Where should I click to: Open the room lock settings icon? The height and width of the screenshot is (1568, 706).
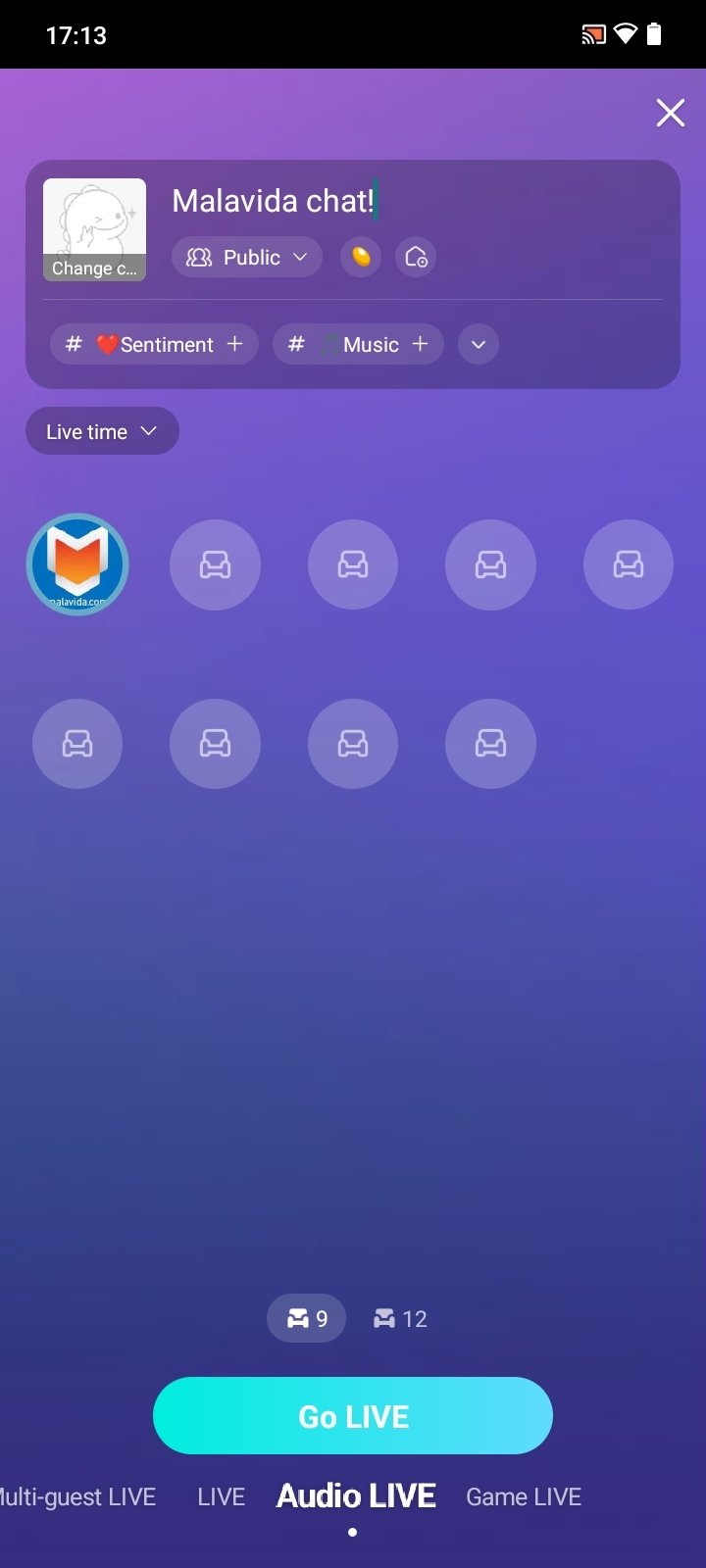point(416,258)
